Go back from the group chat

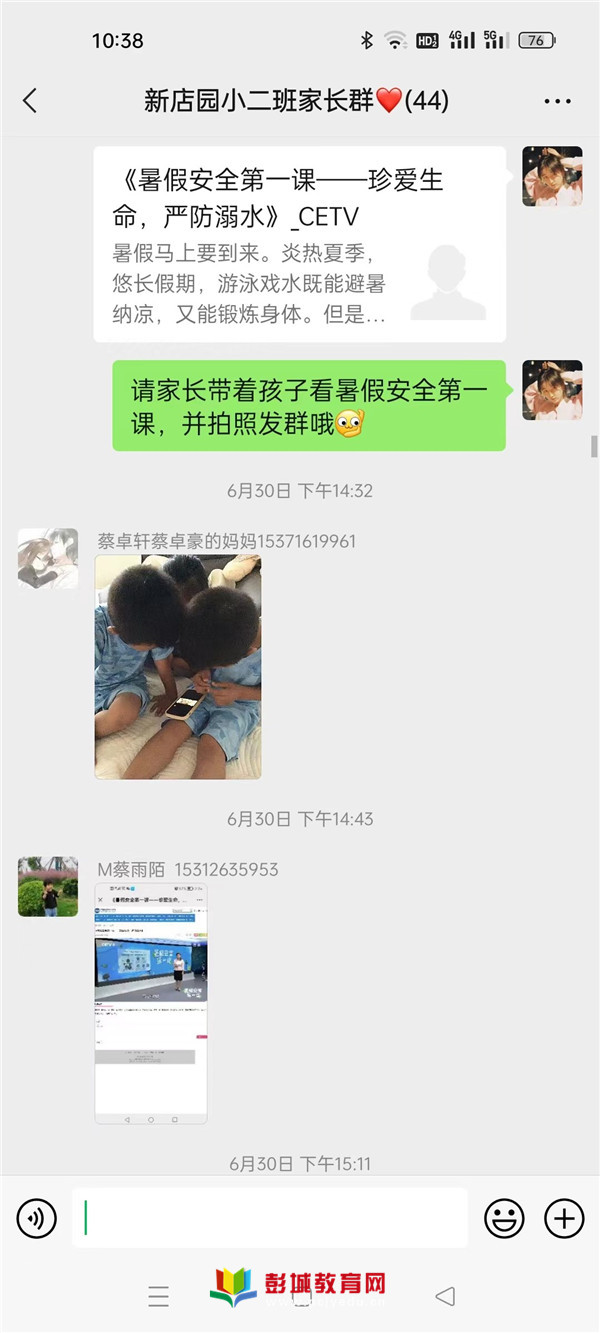pyautogui.click(x=30, y=100)
